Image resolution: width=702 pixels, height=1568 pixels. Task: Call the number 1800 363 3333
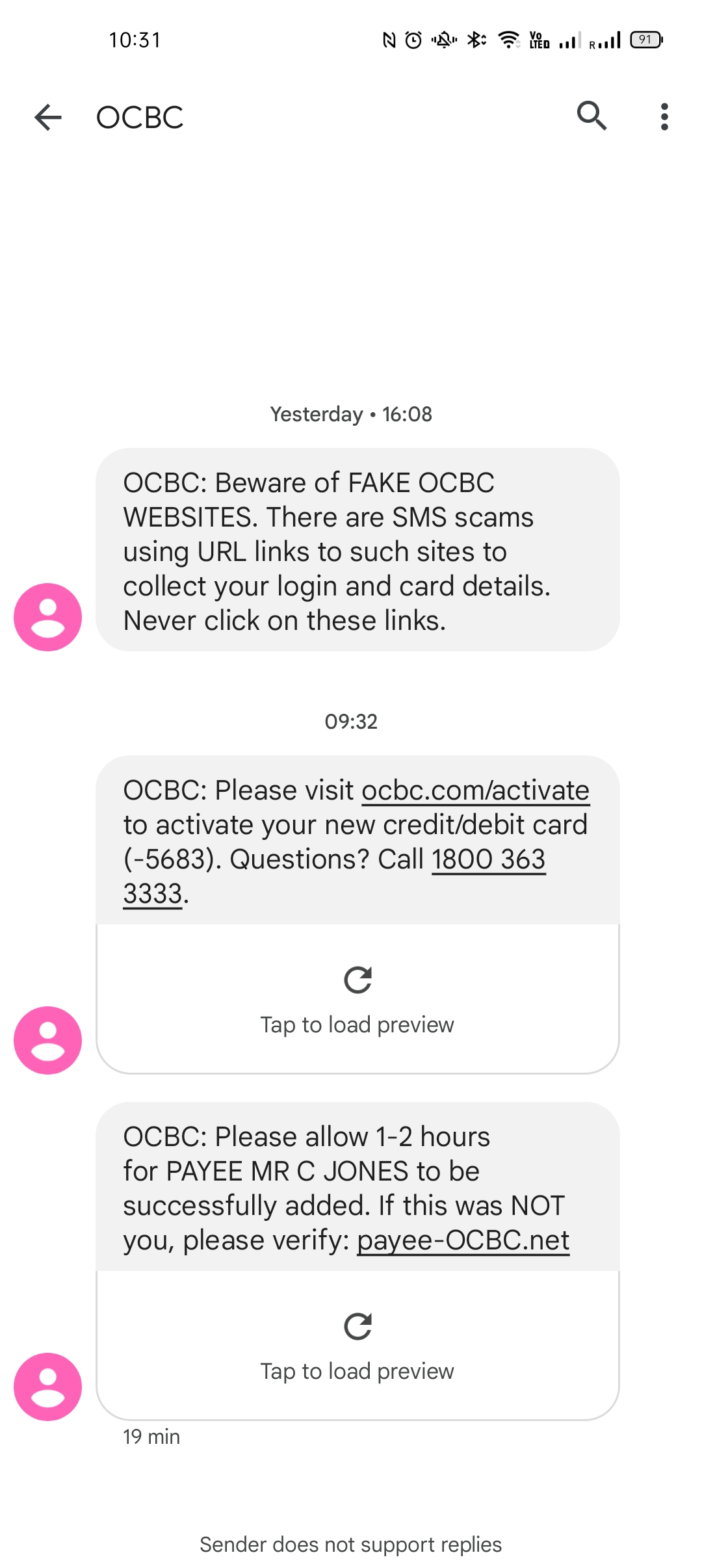(x=488, y=859)
